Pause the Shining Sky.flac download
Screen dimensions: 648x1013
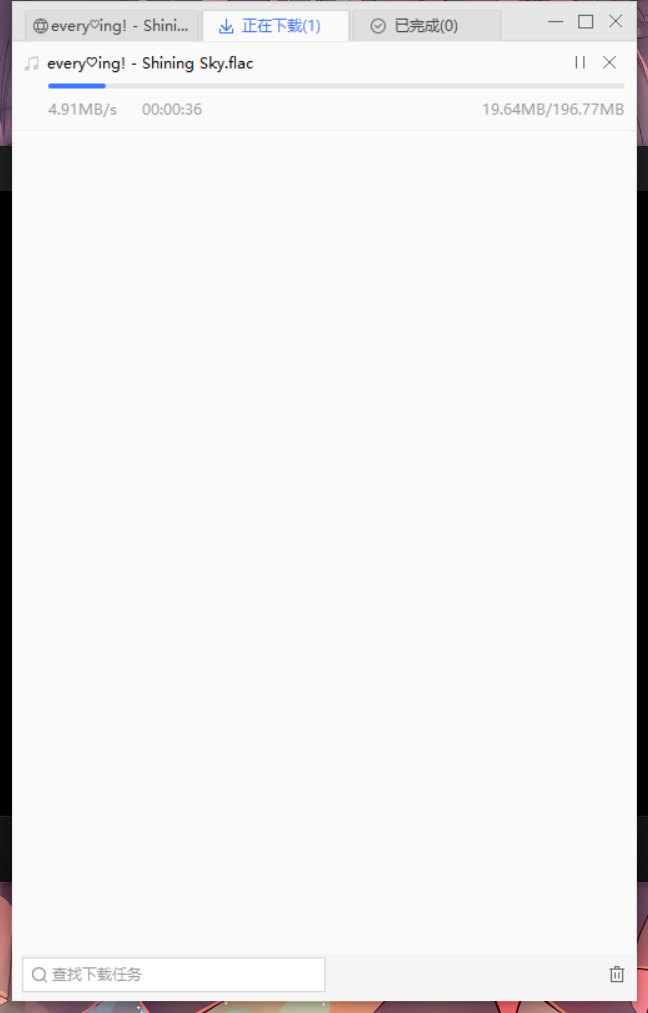pyautogui.click(x=580, y=63)
